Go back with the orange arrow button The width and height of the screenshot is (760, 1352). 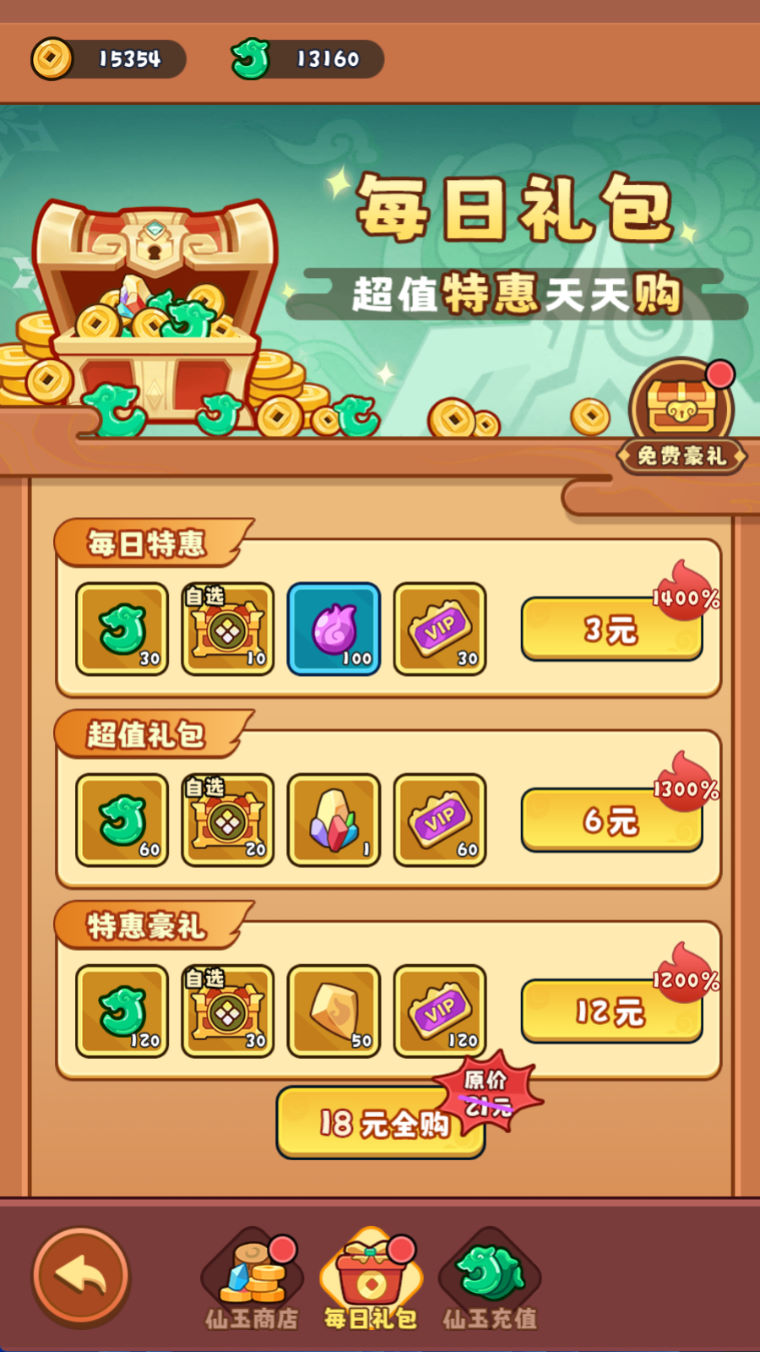81,1277
